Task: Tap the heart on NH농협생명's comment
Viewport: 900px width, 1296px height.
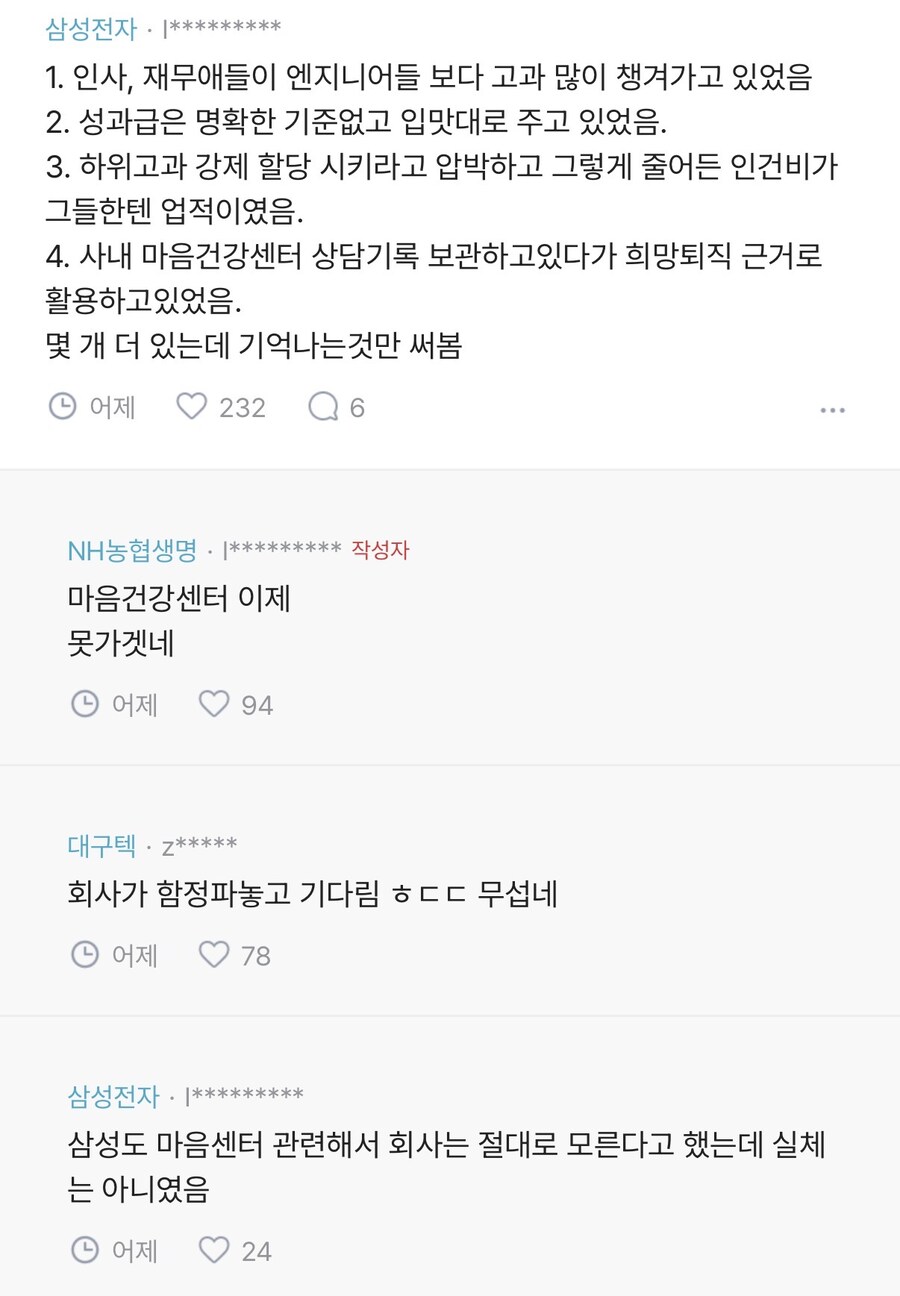Action: [x=213, y=704]
